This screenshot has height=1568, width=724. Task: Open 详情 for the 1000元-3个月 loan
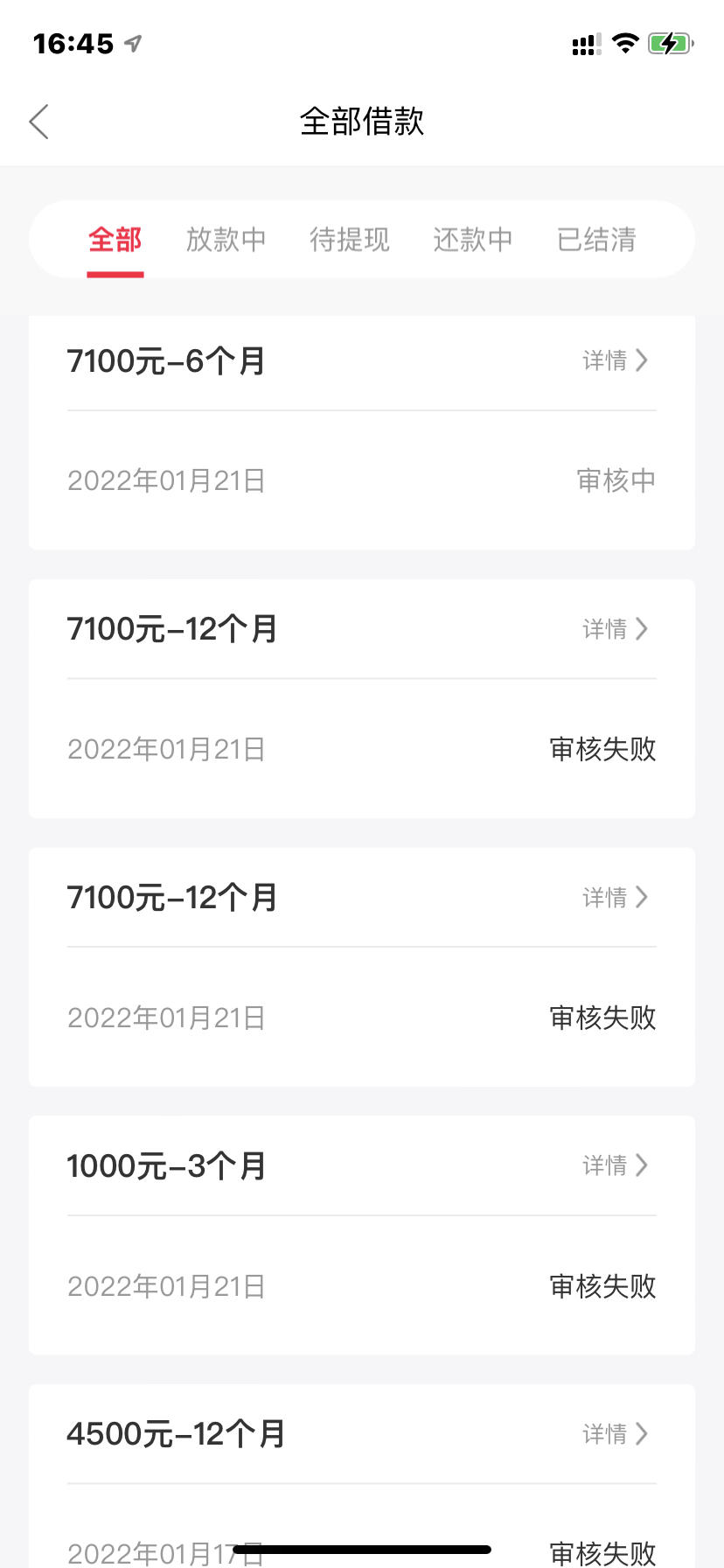(616, 1165)
